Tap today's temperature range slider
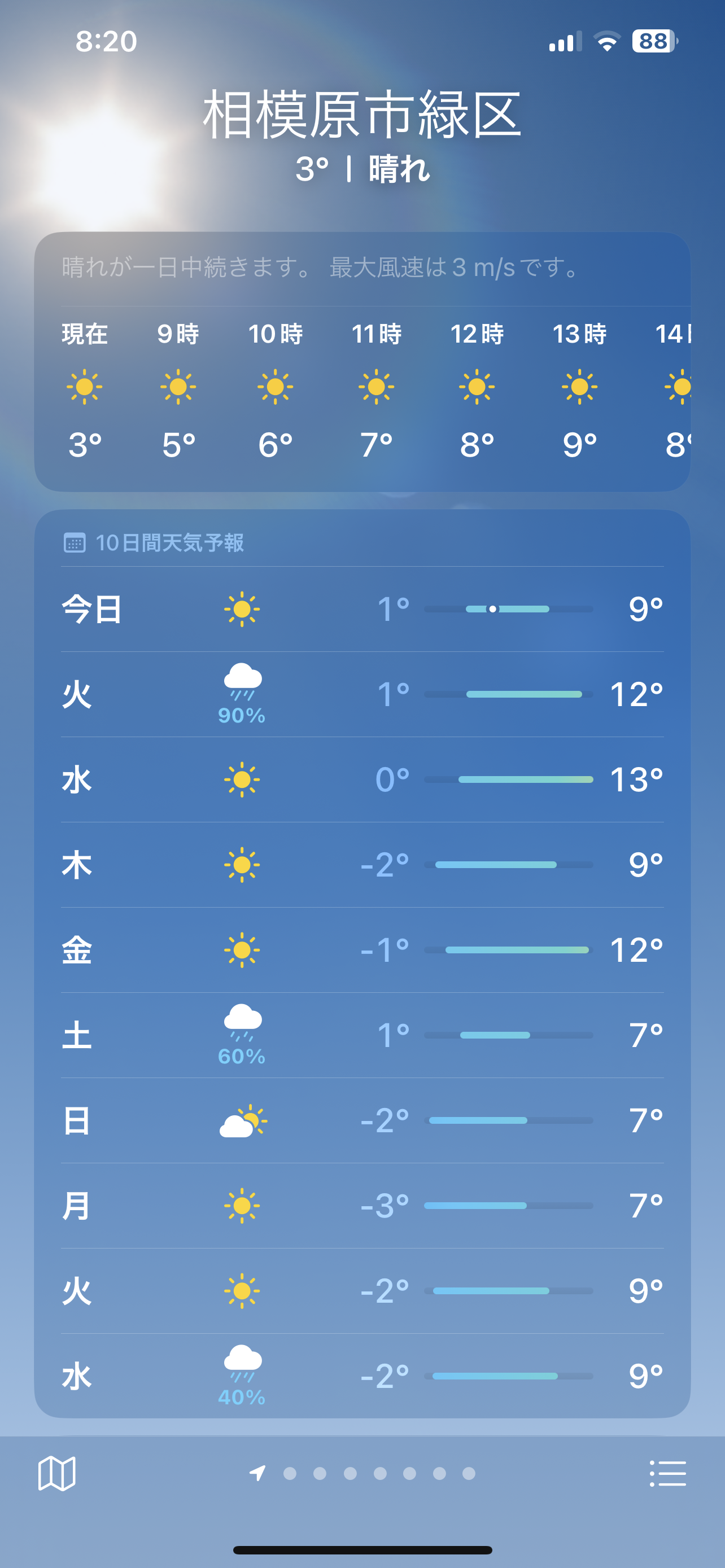Image resolution: width=725 pixels, height=1568 pixels. [x=509, y=608]
